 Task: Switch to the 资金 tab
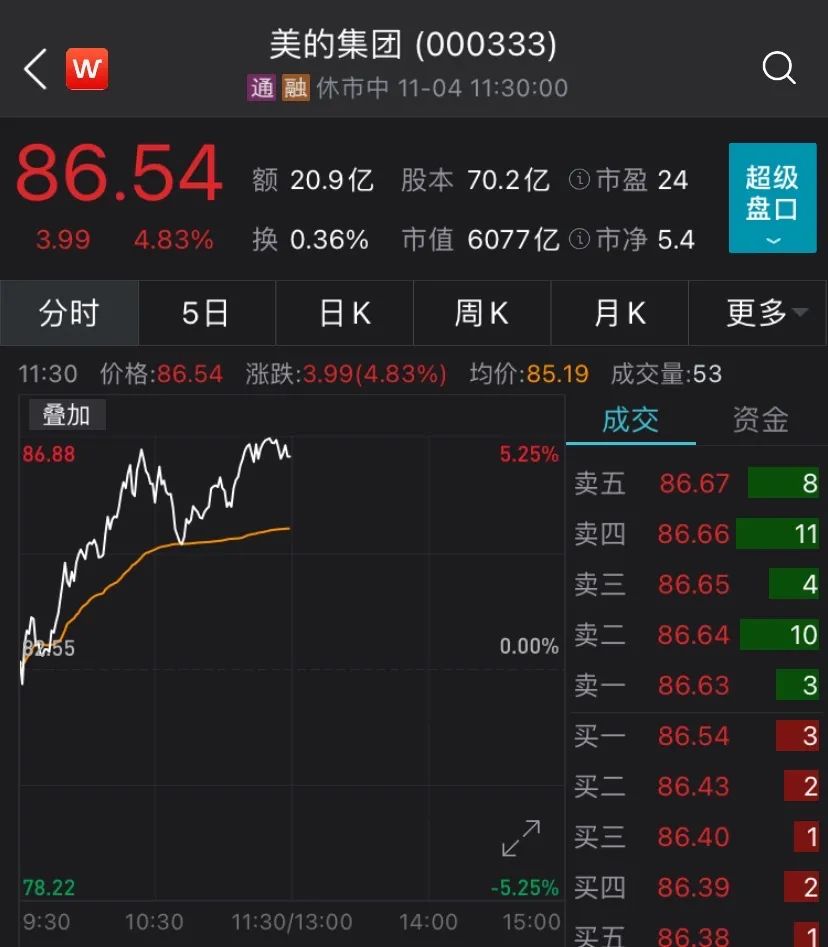760,420
